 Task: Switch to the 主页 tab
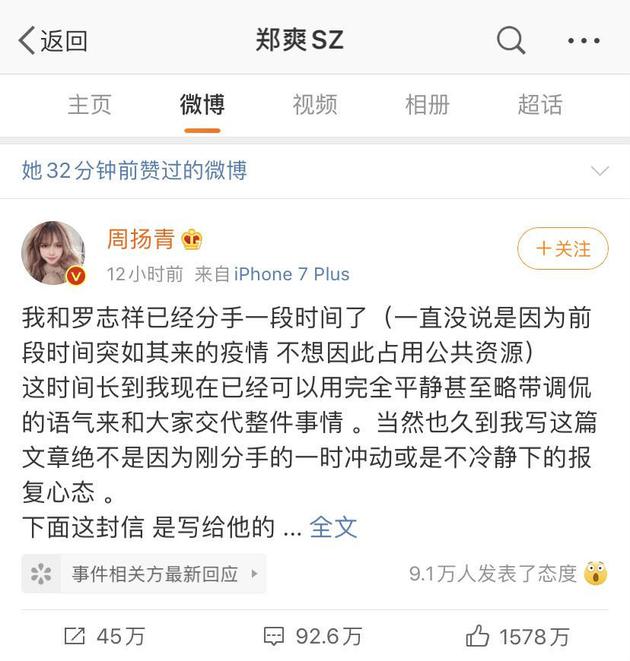[x=89, y=105]
